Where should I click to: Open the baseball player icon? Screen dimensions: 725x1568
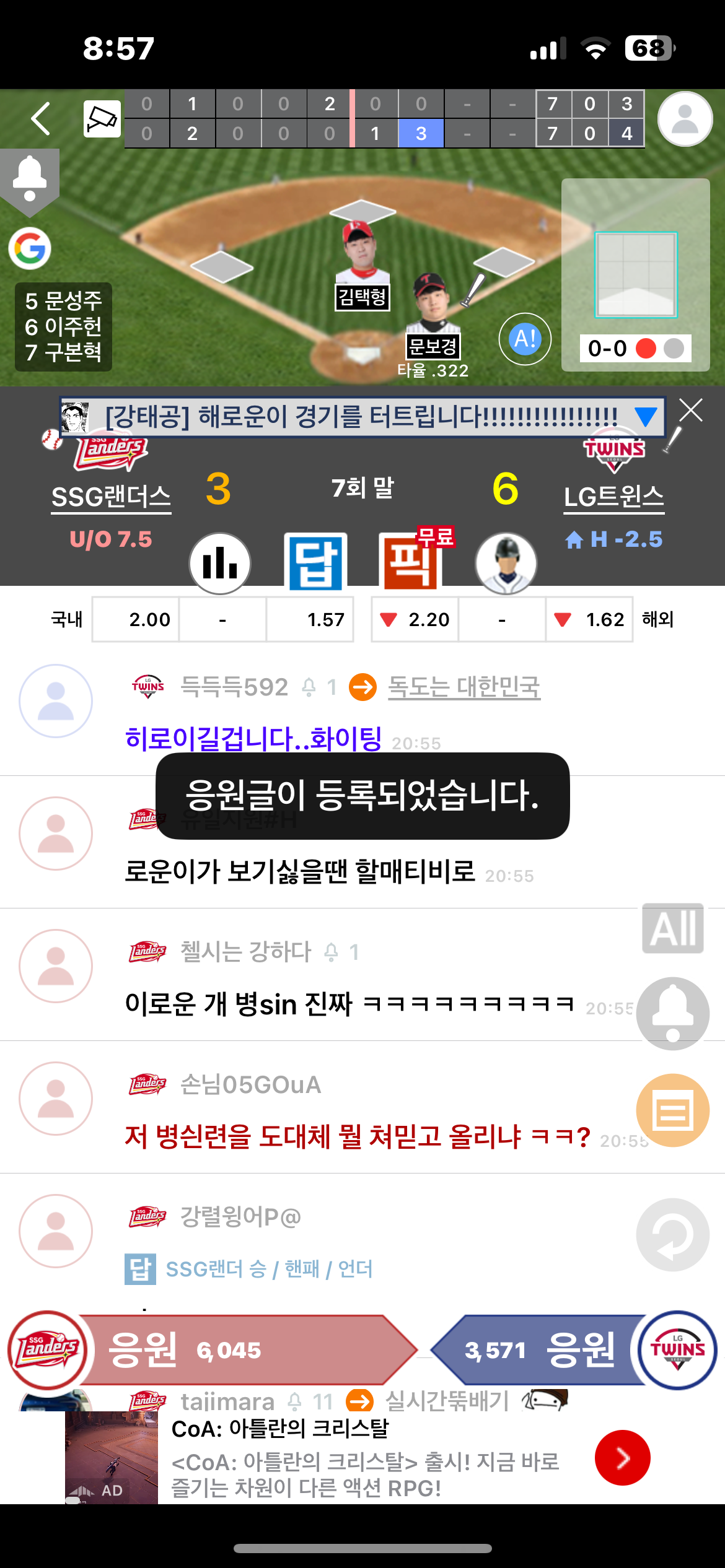tap(506, 563)
